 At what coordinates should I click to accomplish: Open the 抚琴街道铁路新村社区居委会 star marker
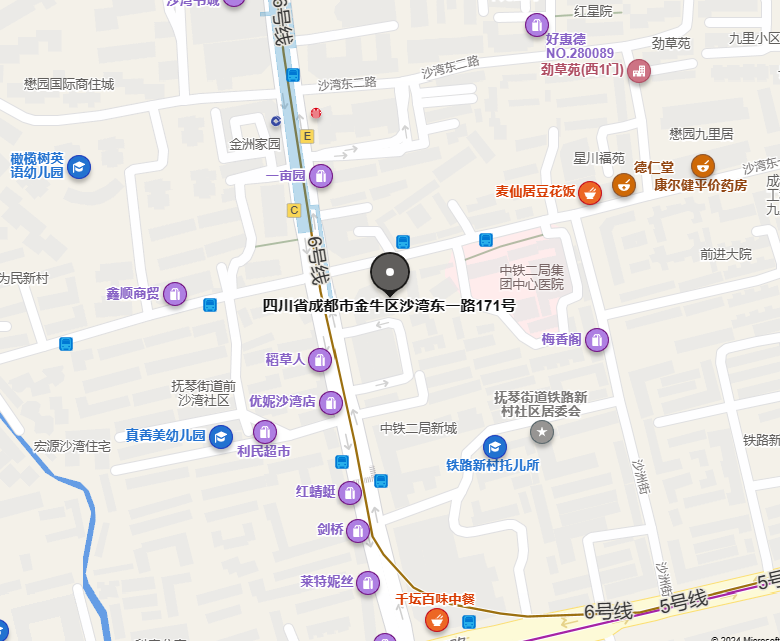coord(541,432)
